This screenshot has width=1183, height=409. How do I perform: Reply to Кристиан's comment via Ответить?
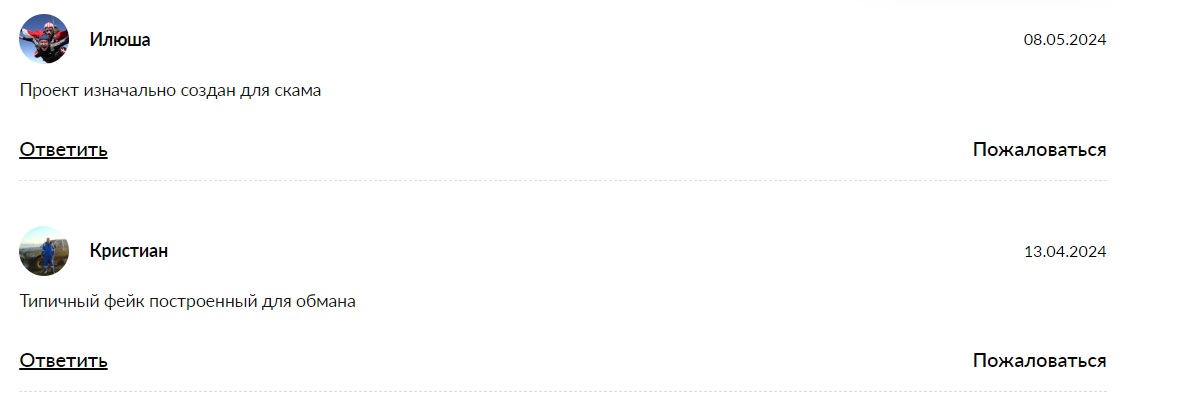[x=63, y=361]
